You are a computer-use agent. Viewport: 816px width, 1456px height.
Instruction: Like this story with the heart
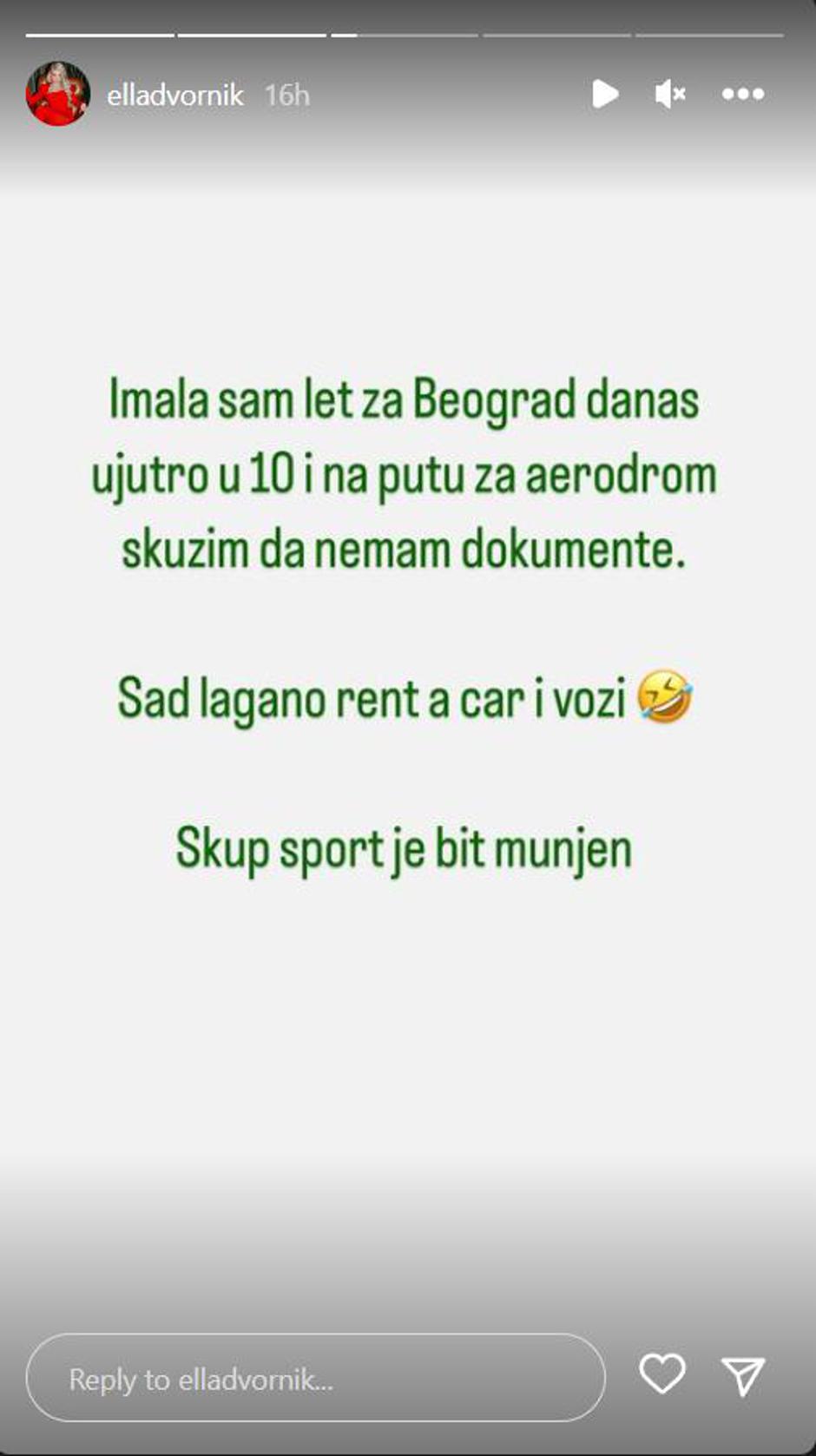point(662,1374)
